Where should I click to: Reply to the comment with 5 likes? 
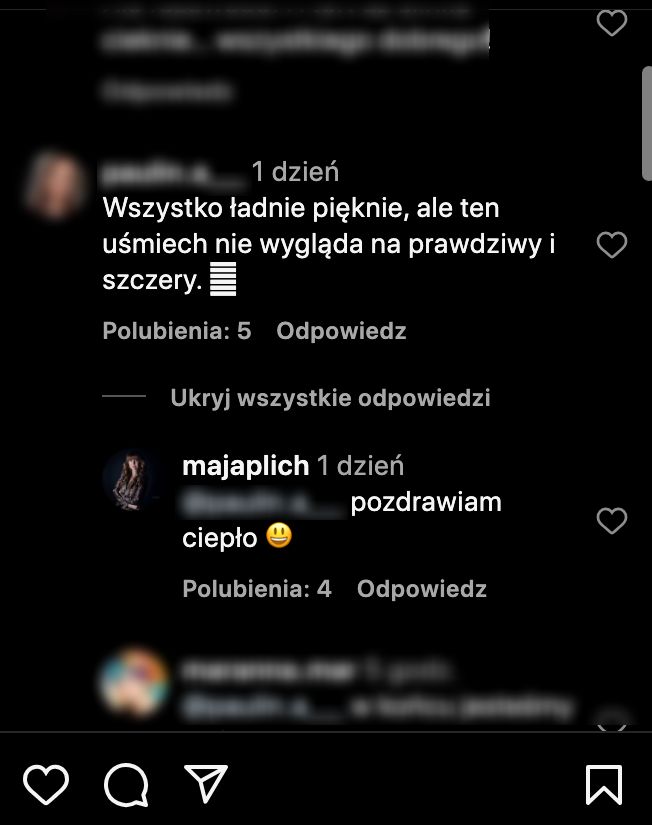pyautogui.click(x=341, y=331)
